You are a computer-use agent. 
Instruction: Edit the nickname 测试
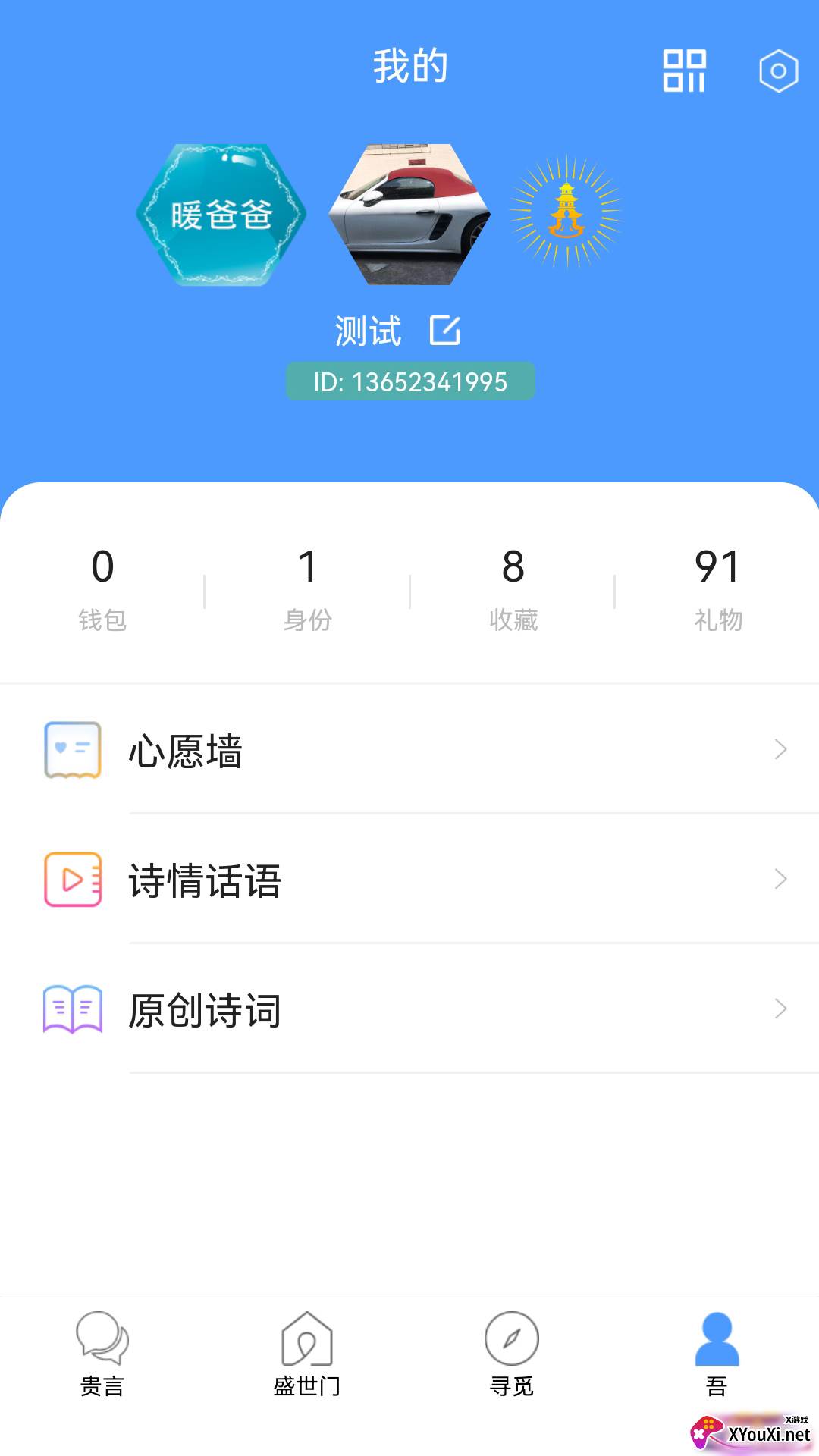click(445, 331)
